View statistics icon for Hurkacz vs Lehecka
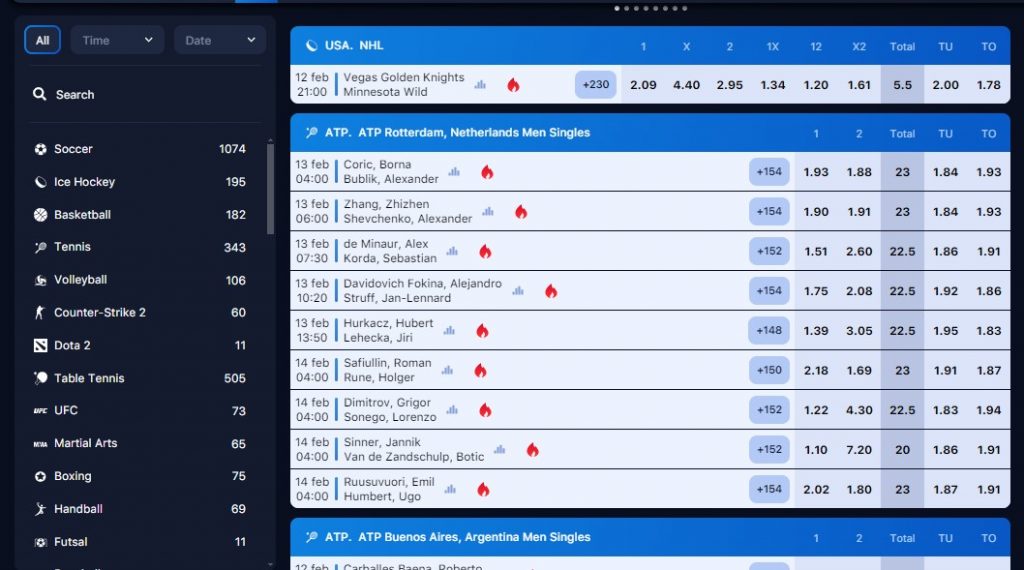 449,331
